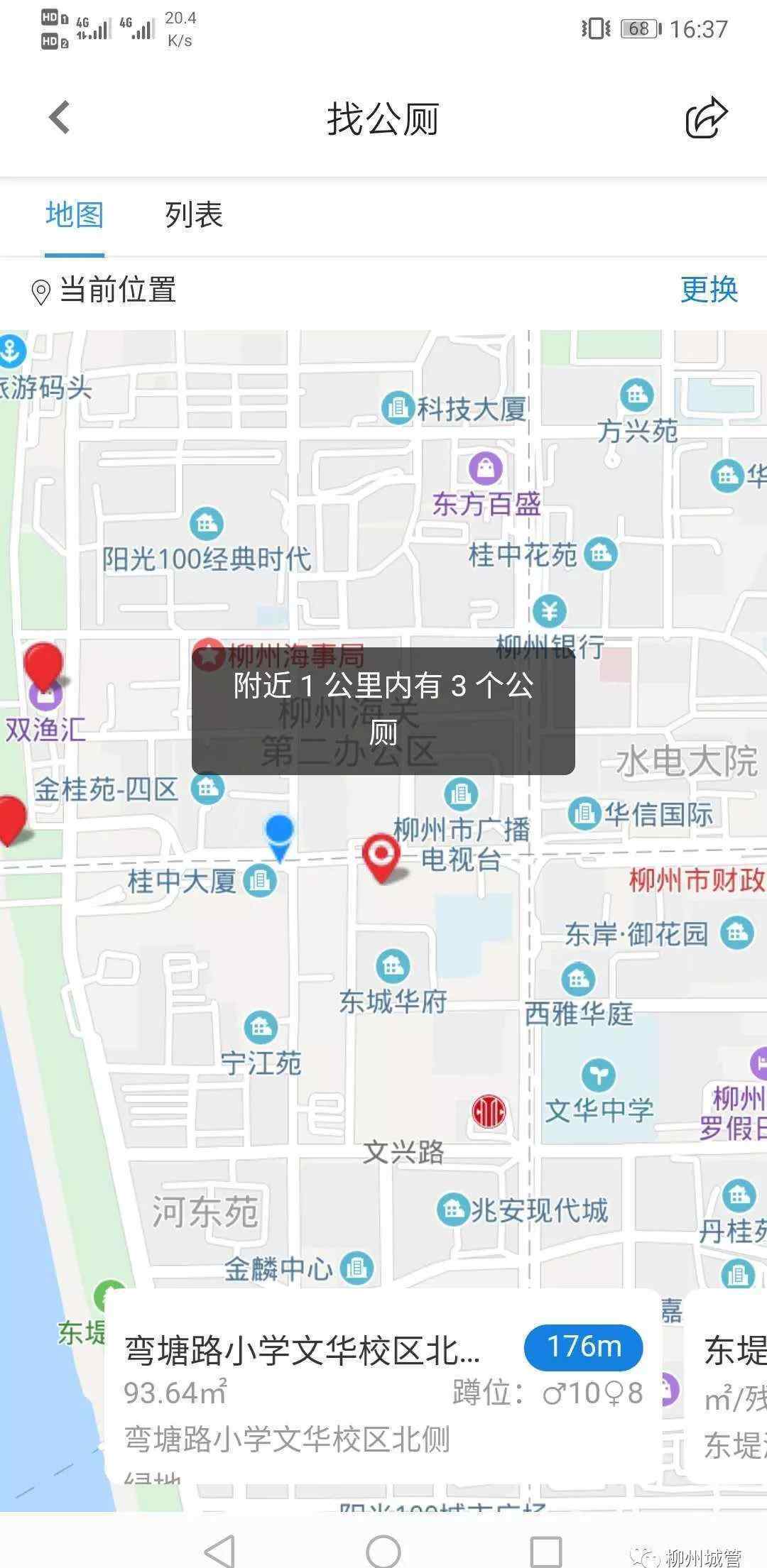767x1568 pixels.
Task: Go back using the top-left arrow
Action: click(60, 117)
